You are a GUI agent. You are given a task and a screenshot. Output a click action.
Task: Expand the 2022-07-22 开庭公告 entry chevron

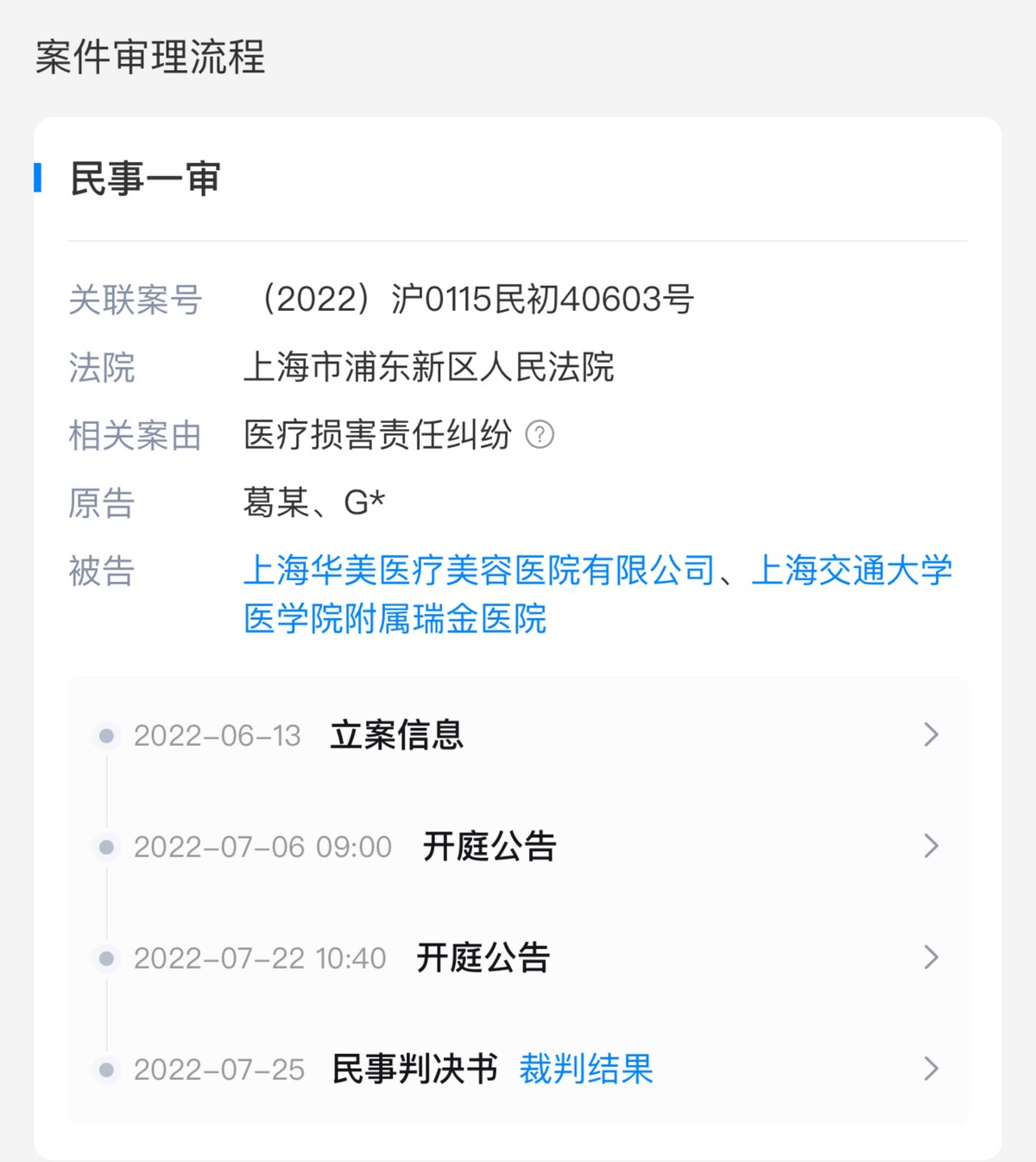[931, 958]
